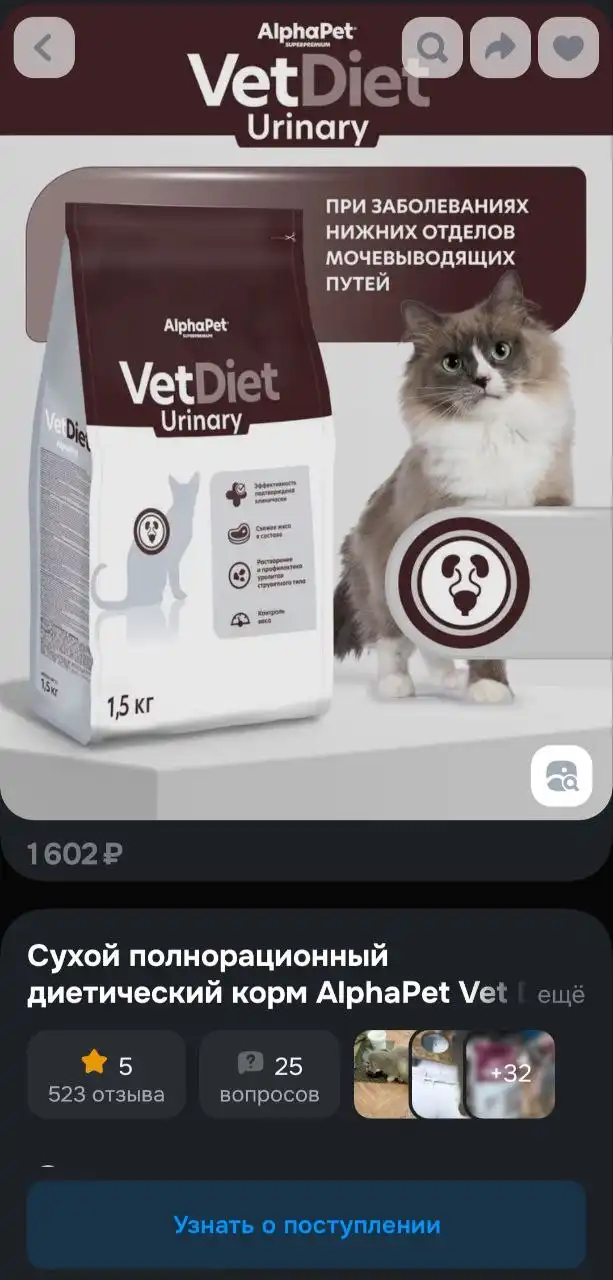Viewport: 613px width, 1280px height.
Task: Share this product
Action: [500, 48]
